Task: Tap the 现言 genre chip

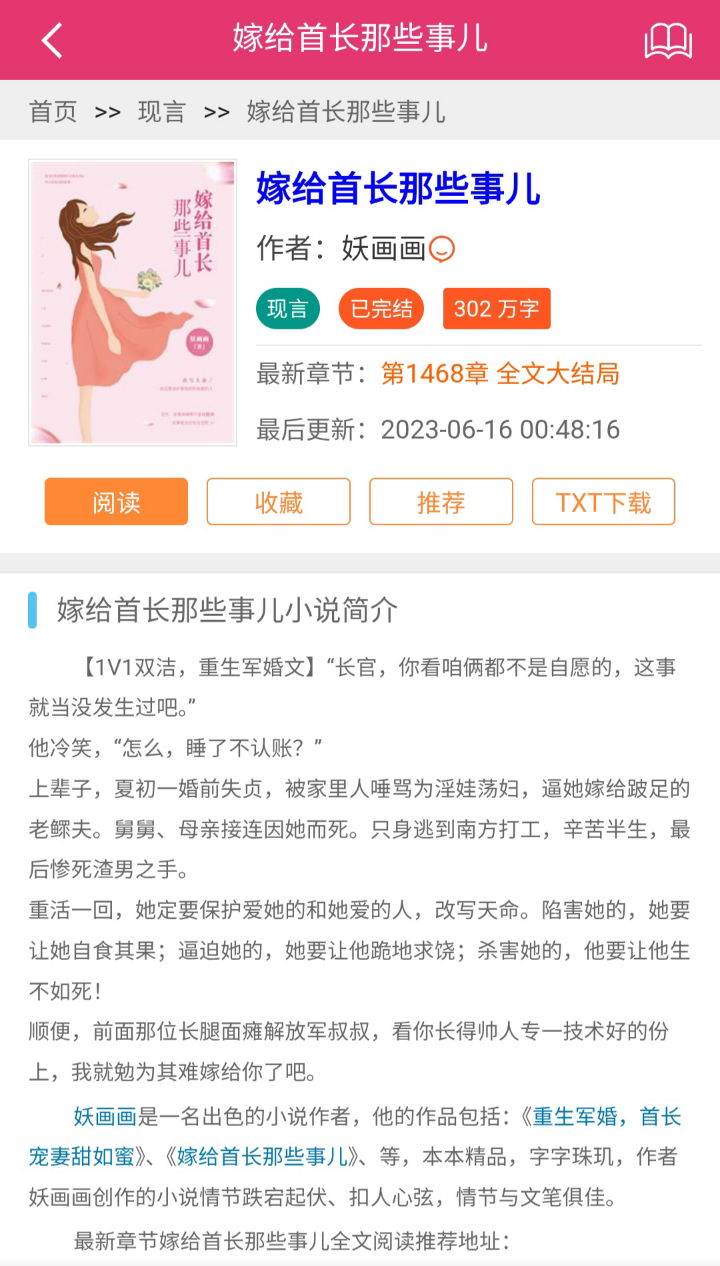Action: click(x=288, y=309)
